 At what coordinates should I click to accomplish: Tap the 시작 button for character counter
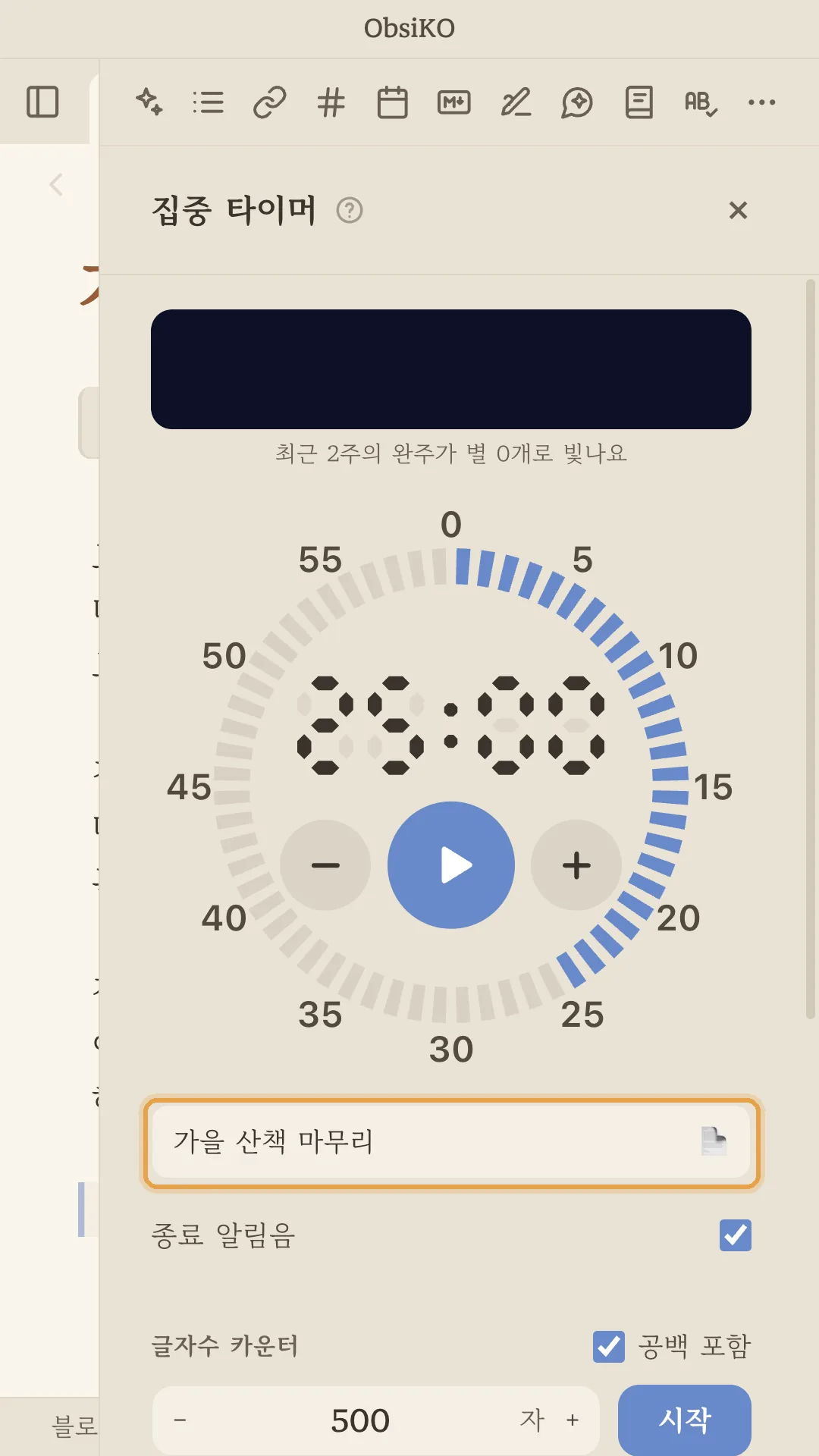685,1420
